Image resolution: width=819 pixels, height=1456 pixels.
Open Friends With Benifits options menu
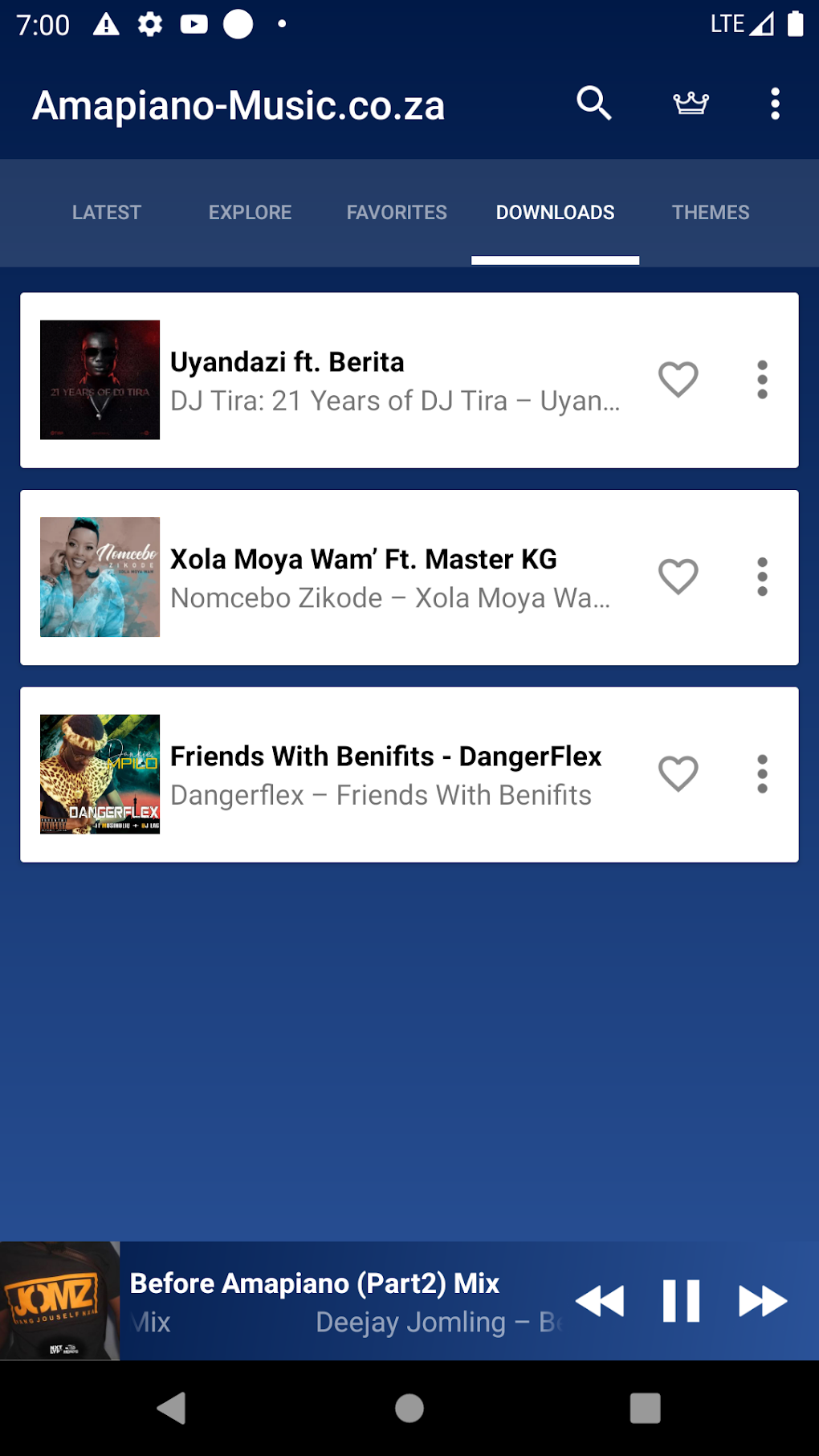(x=762, y=774)
